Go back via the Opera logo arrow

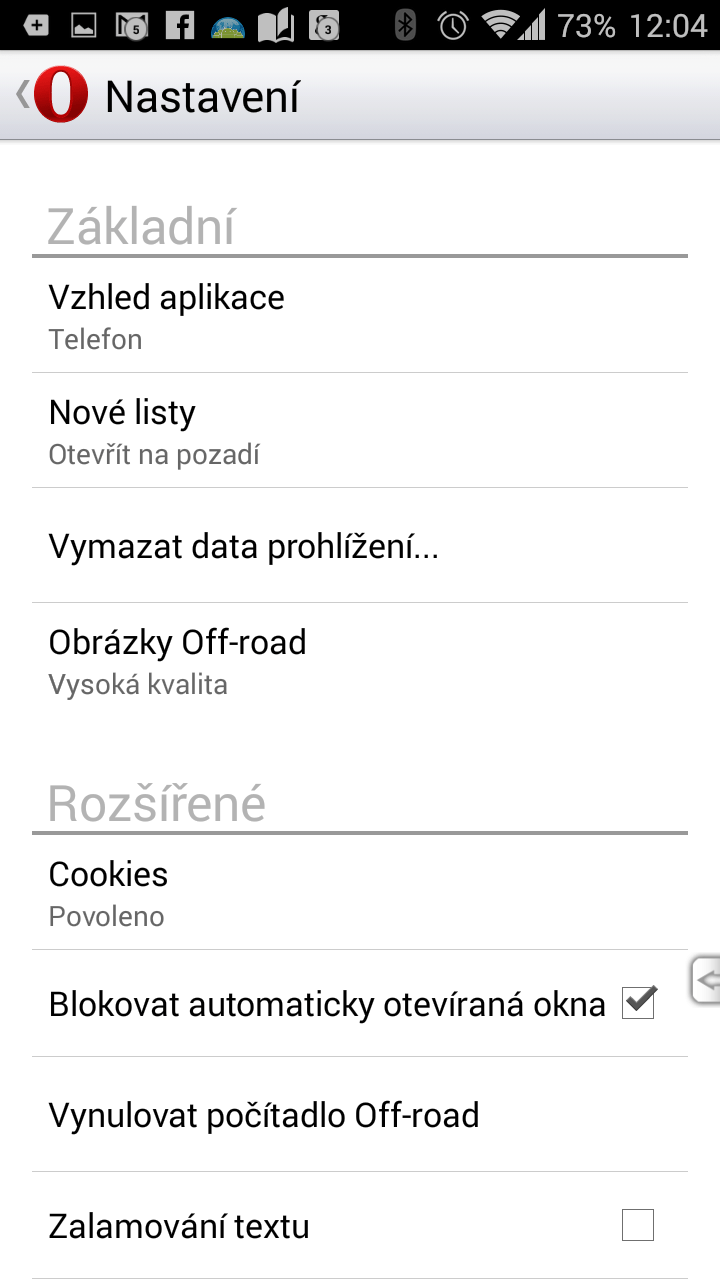[52, 96]
